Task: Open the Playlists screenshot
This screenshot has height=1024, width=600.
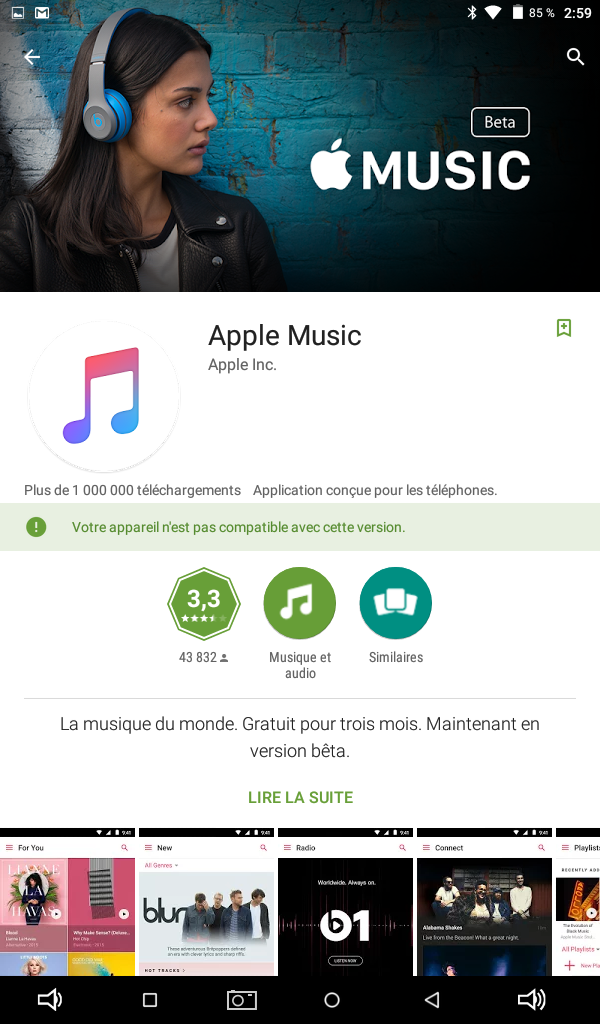Action: (x=578, y=902)
